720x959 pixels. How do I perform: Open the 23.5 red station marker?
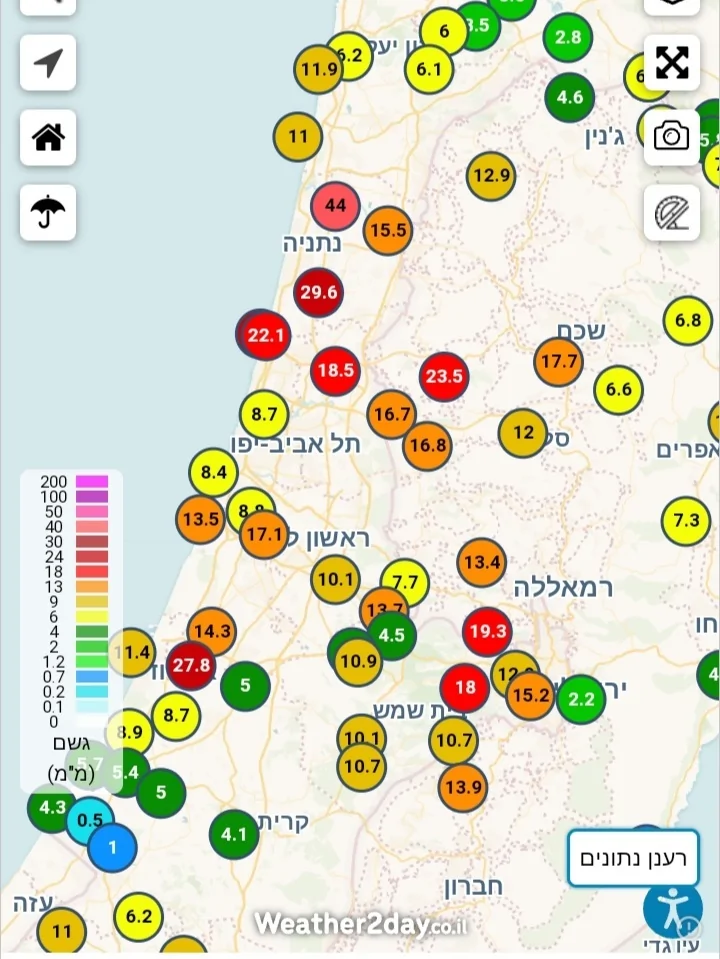pyautogui.click(x=444, y=377)
